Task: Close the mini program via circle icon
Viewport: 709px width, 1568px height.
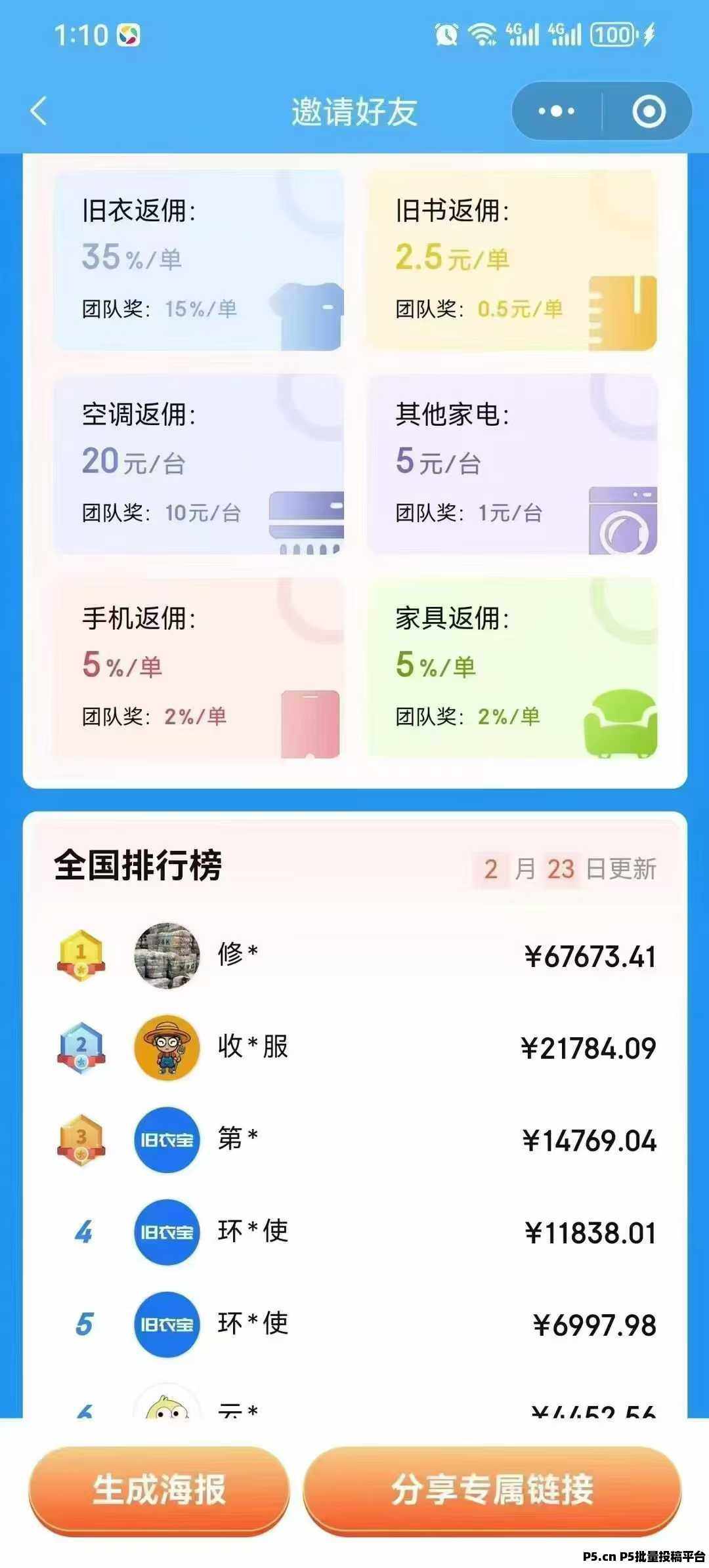Action: pyautogui.click(x=649, y=112)
